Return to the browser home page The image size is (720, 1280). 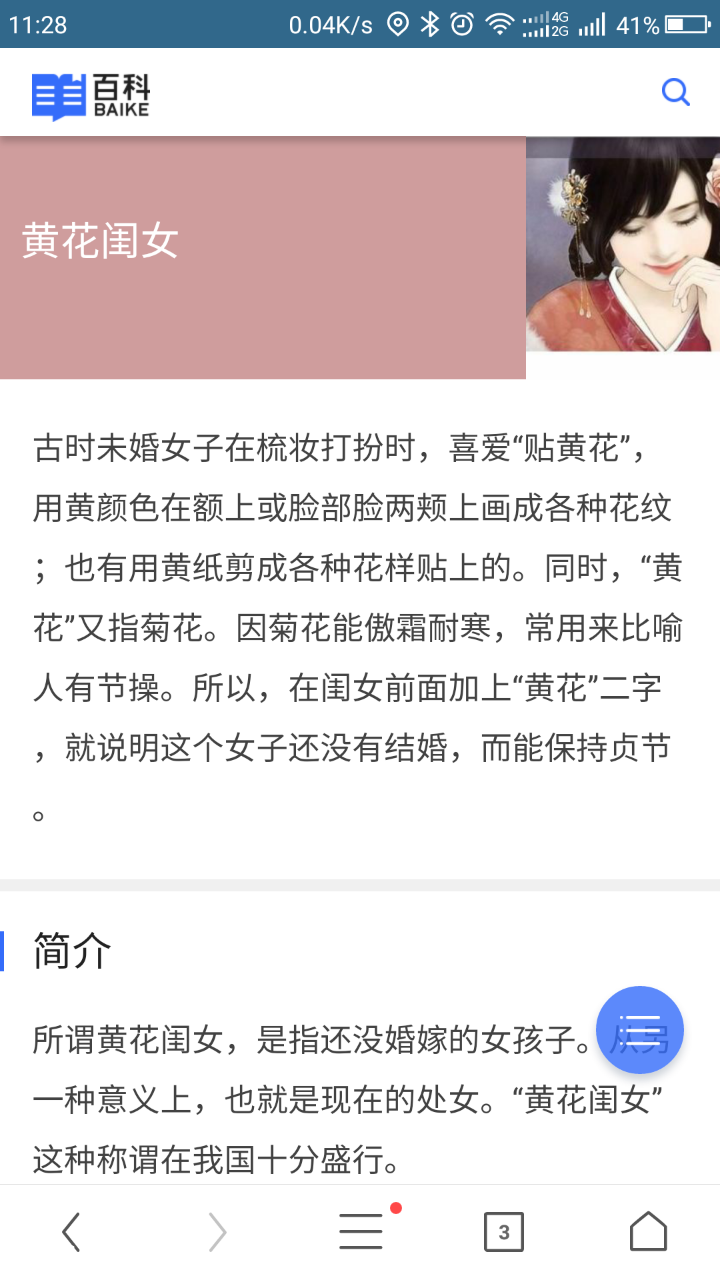tap(648, 1232)
